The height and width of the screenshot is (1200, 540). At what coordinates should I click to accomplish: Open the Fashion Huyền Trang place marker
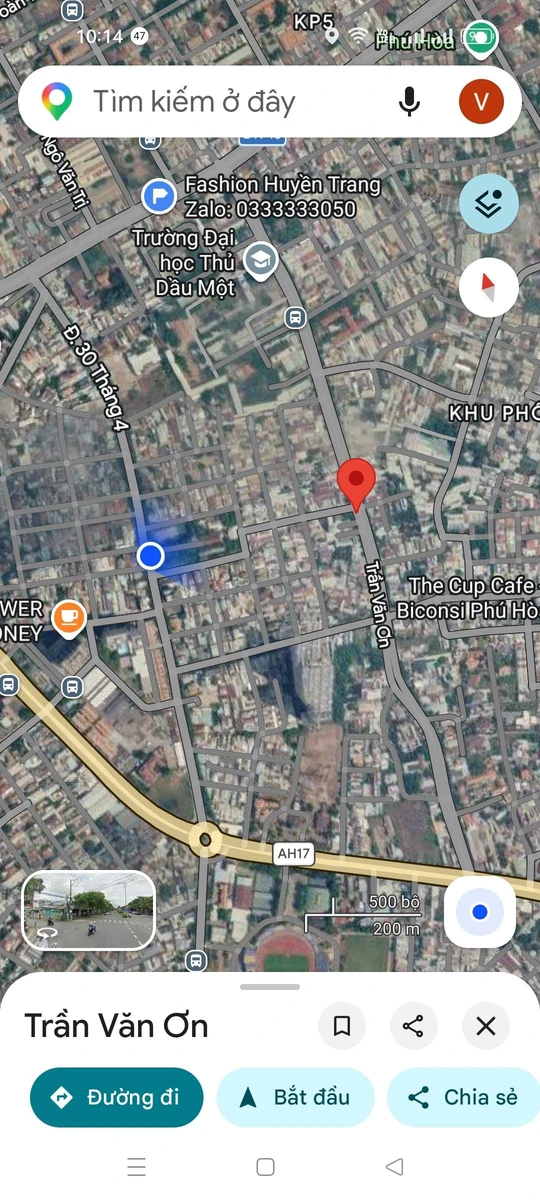coord(159,195)
